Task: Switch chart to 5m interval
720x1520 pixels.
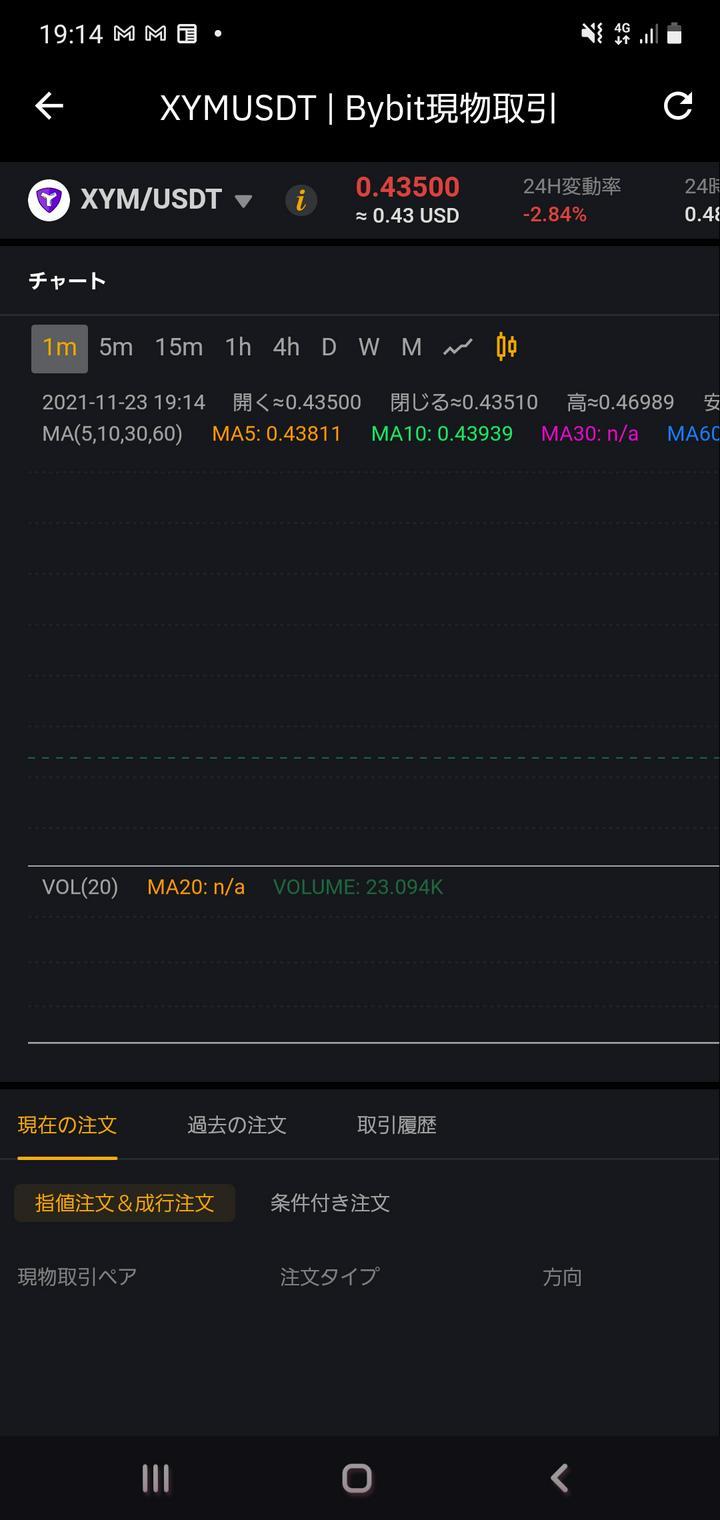Action: [116, 348]
